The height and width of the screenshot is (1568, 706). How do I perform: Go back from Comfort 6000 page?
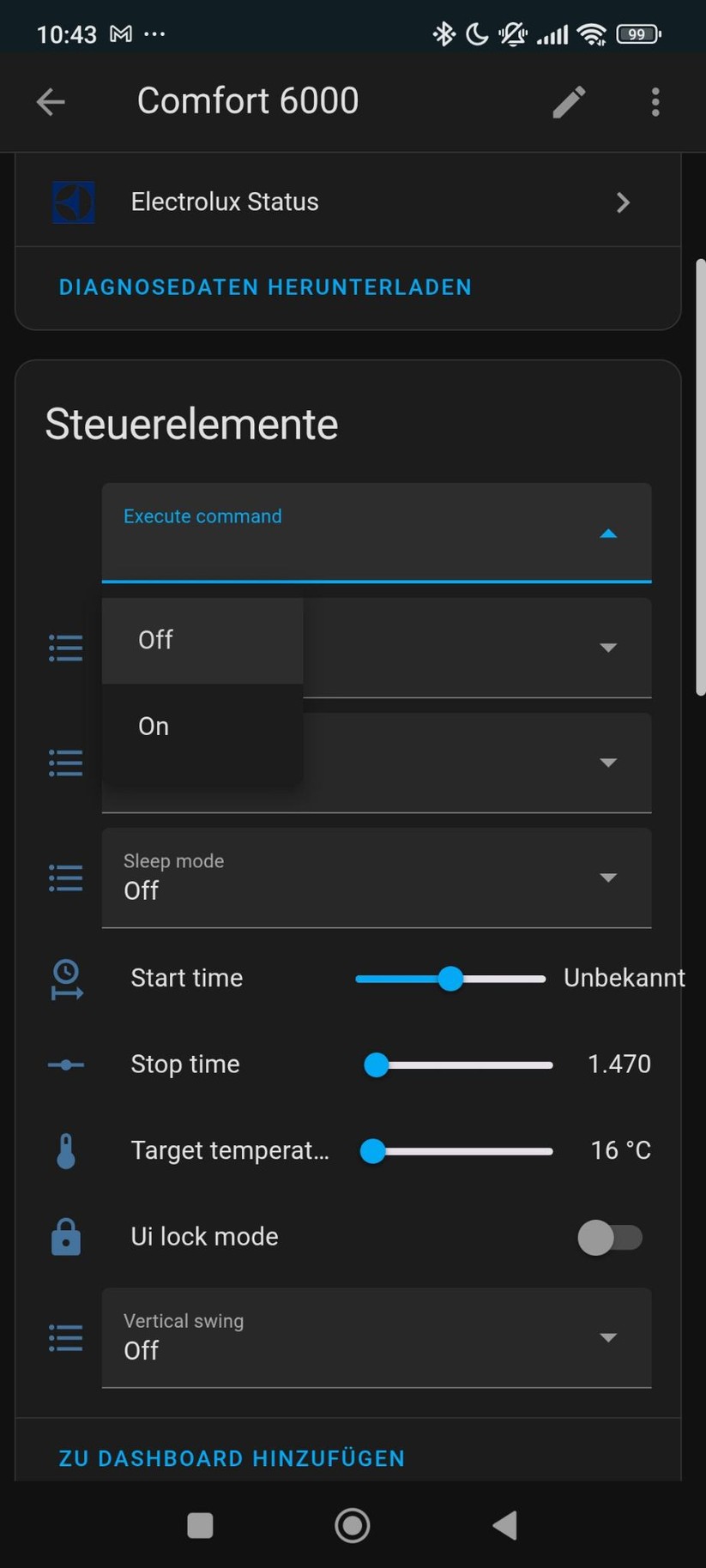[x=51, y=102]
